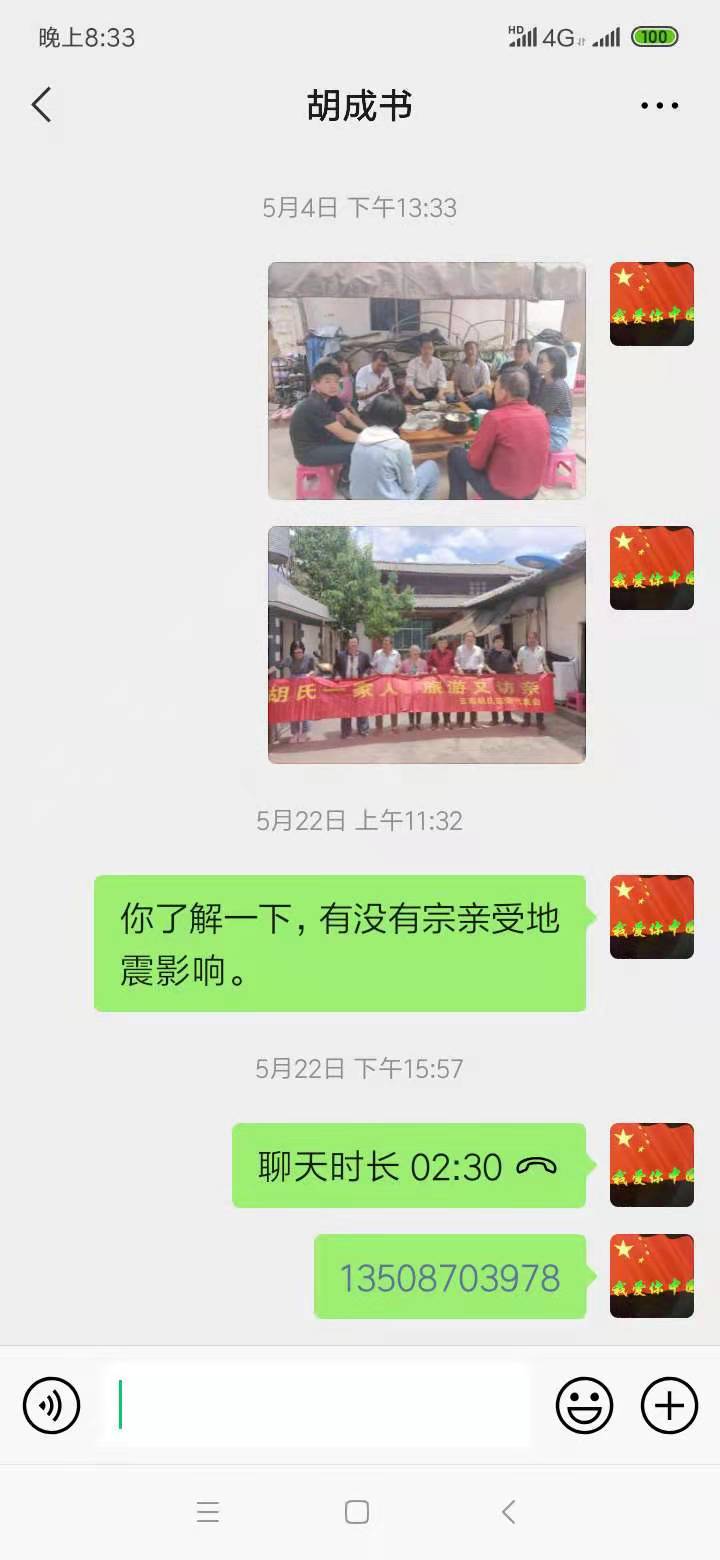Screen dimensions: 720x1560
Task: Open the plus attachments panel
Action: coord(669,1406)
